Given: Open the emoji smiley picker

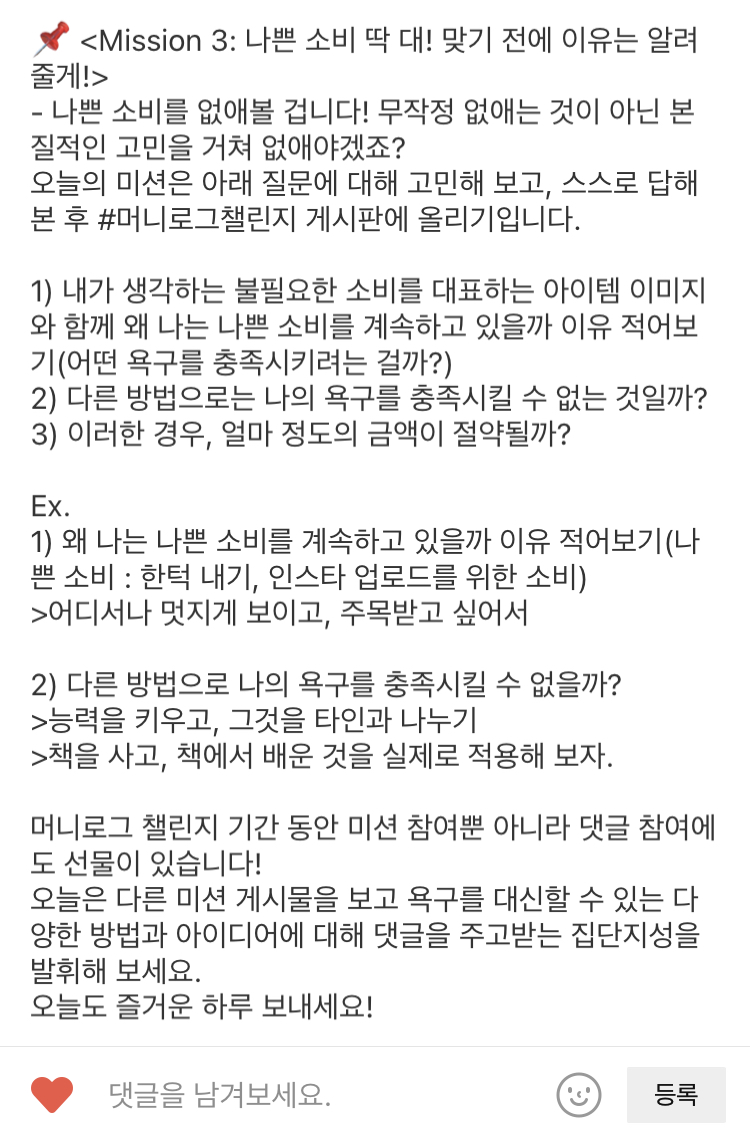Looking at the screenshot, I should [579, 1094].
